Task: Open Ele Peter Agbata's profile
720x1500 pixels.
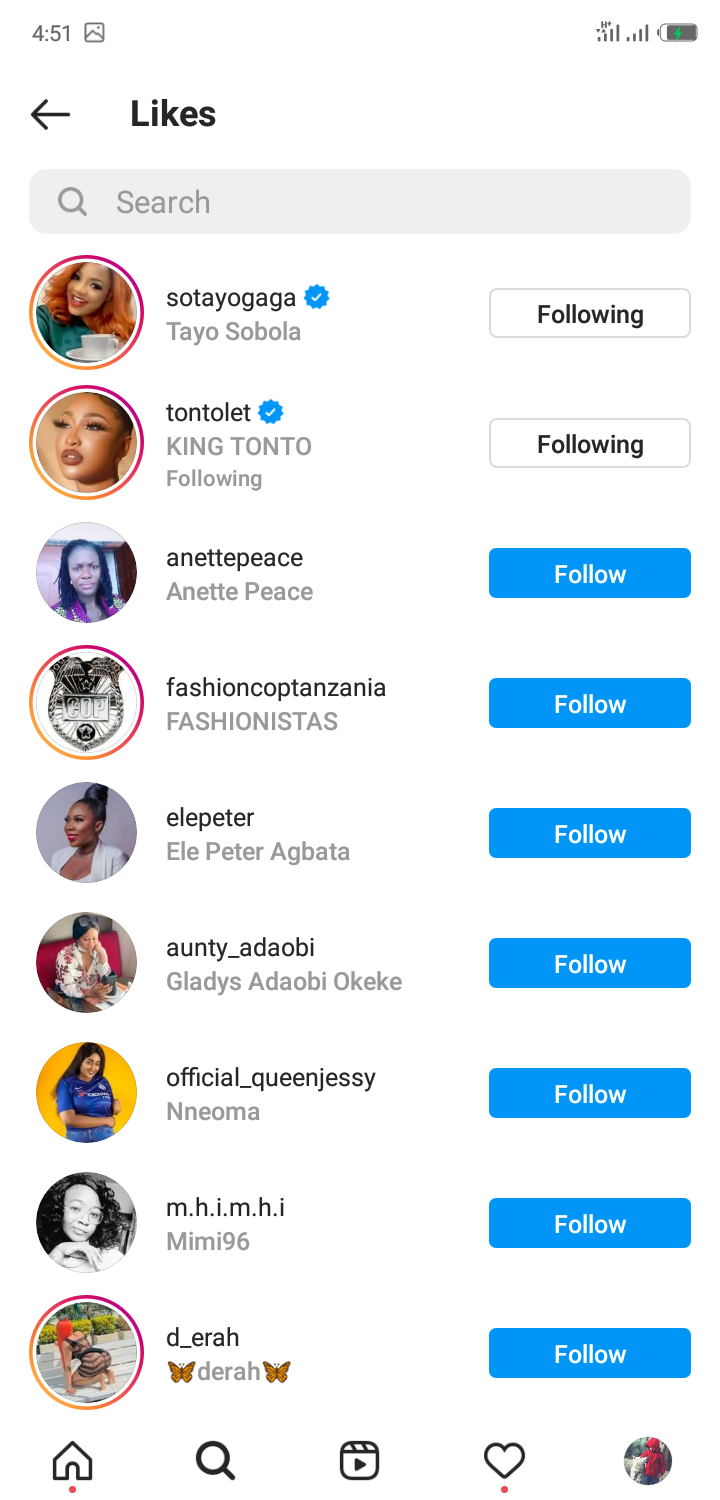Action: tap(257, 834)
